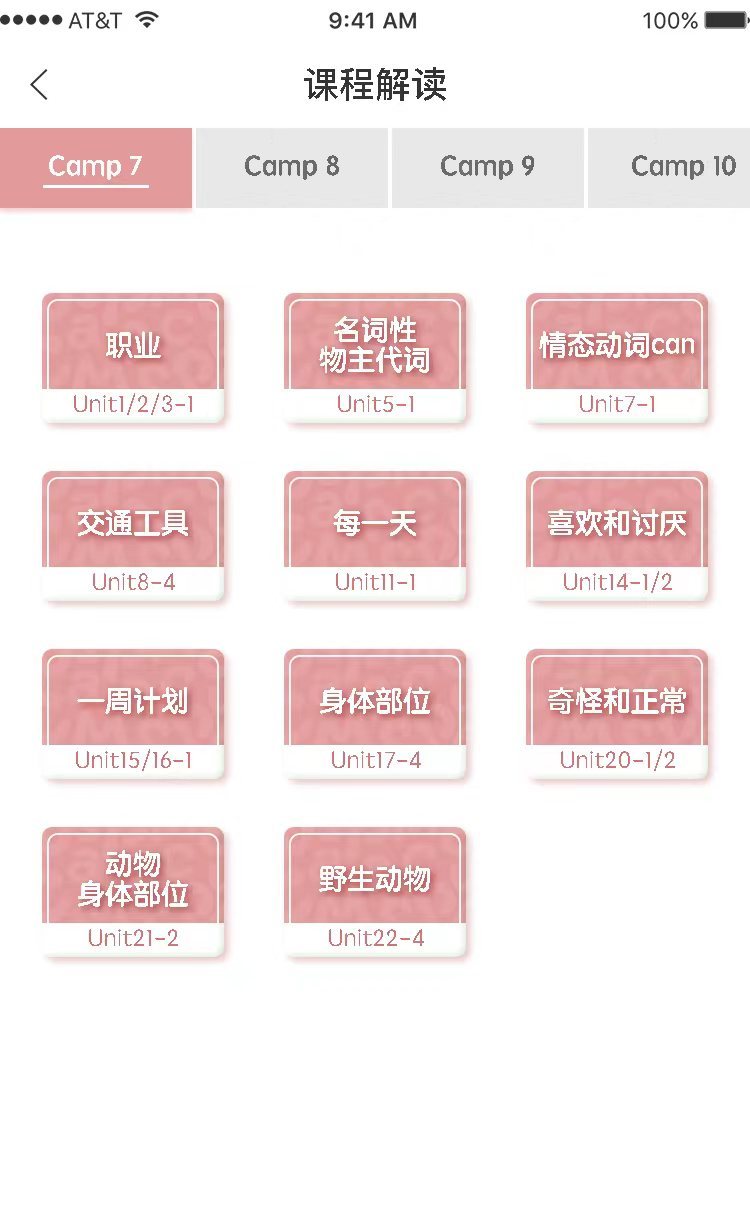This screenshot has height=1224, width=750.
Task: Open the 每一天 Unit11-1 card
Action: coord(375,535)
